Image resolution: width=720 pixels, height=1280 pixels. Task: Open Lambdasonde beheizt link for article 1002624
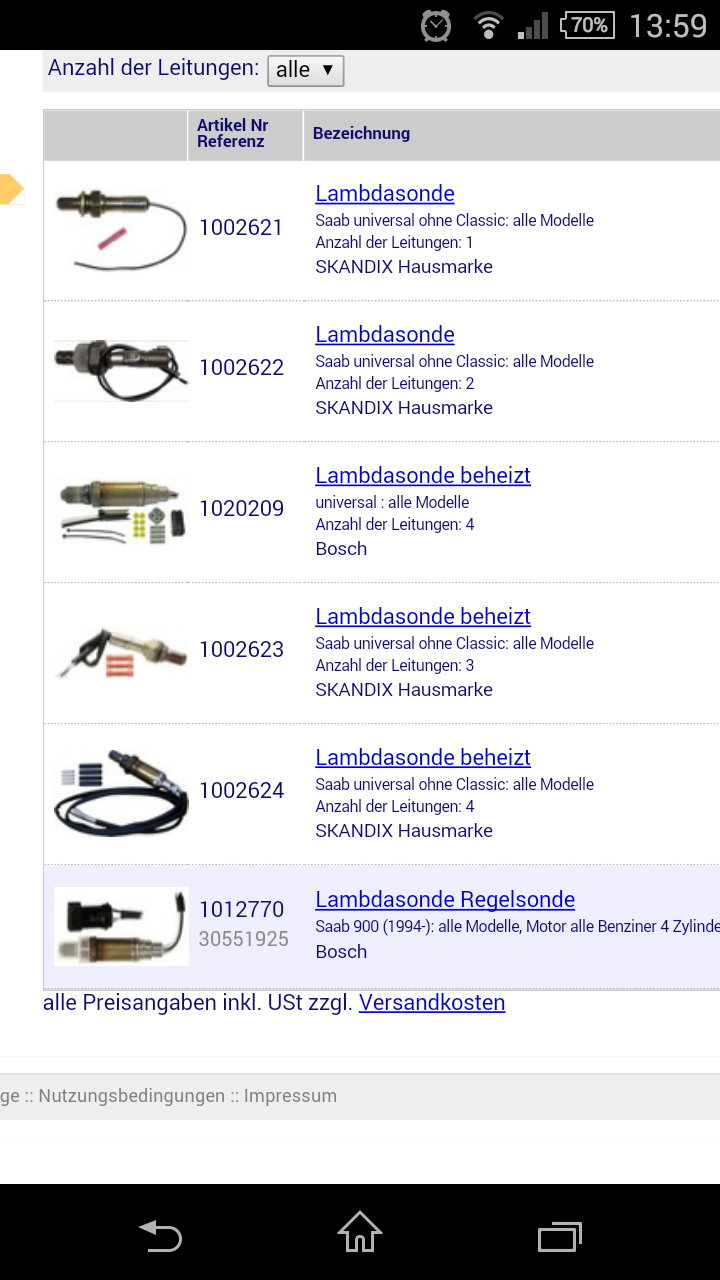(x=423, y=758)
